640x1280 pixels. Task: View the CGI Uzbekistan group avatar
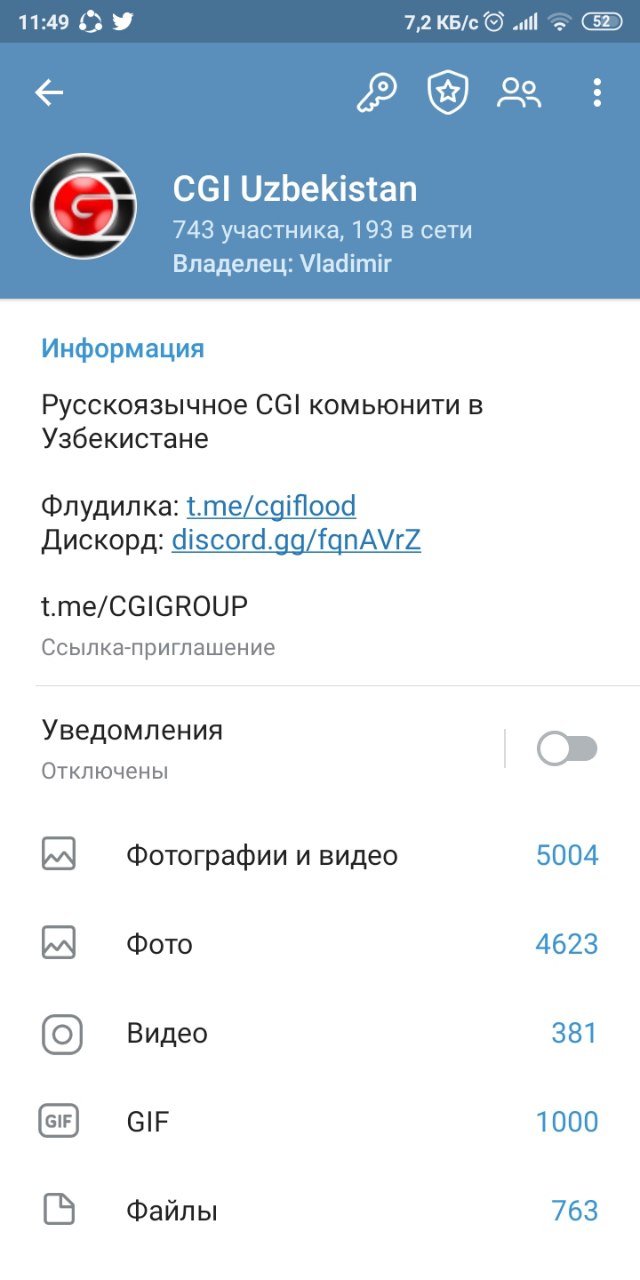pyautogui.click(x=84, y=207)
